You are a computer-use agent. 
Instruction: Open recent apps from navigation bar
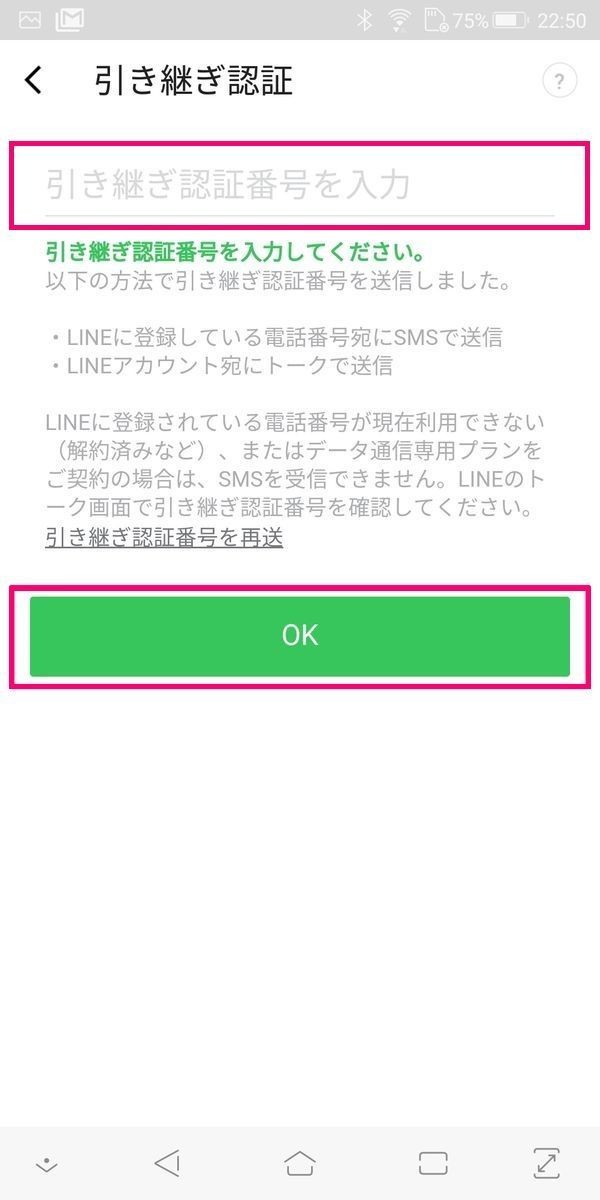[x=432, y=1163]
